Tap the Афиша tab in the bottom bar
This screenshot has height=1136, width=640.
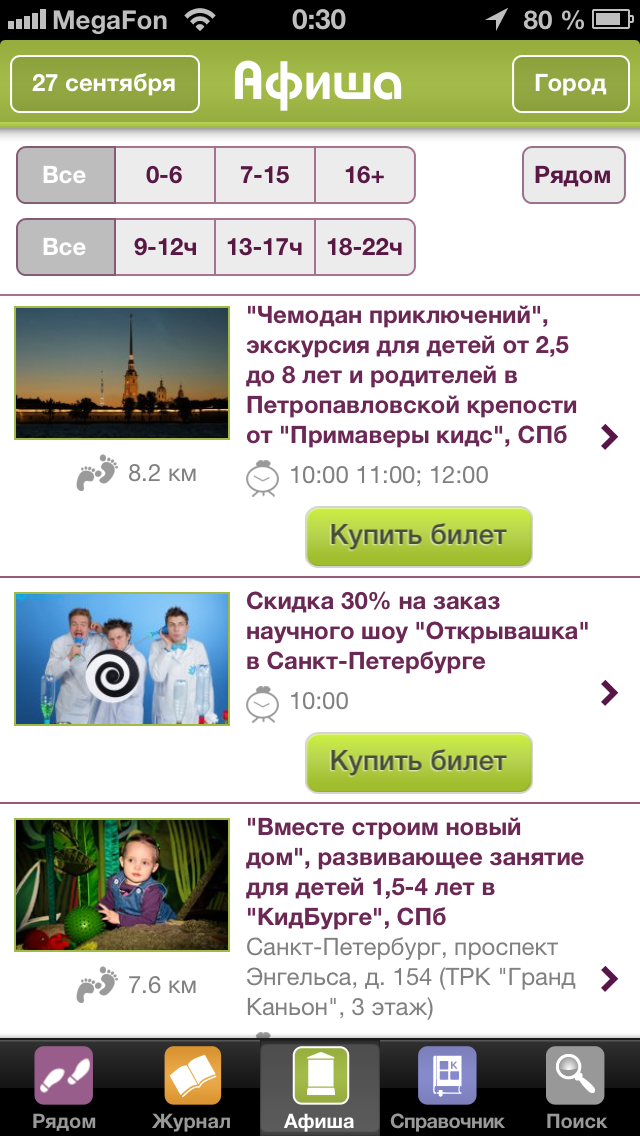coord(319,1088)
